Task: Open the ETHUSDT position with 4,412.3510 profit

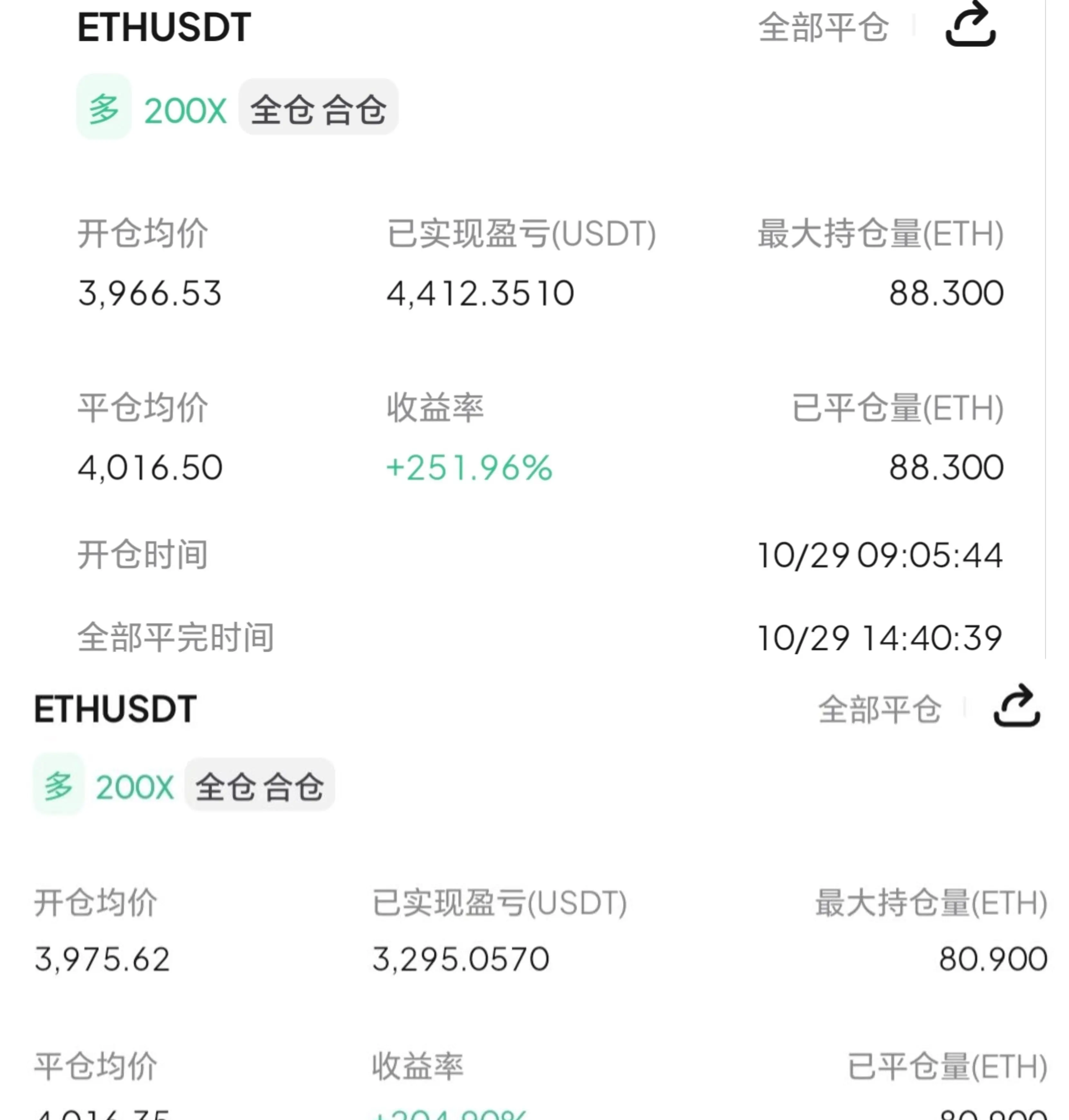Action: click(164, 27)
